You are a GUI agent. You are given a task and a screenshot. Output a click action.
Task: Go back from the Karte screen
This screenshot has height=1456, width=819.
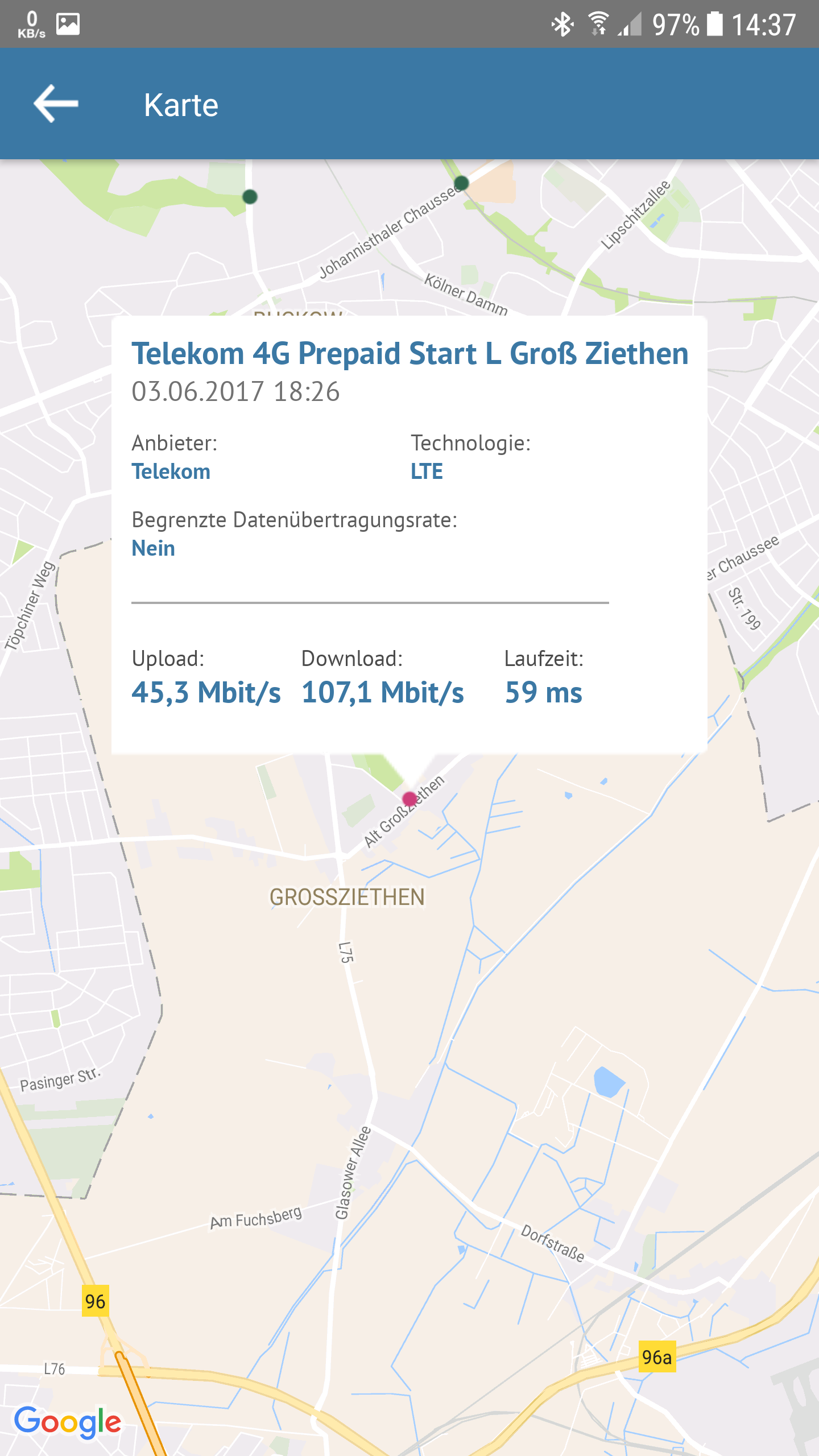pyautogui.click(x=56, y=104)
